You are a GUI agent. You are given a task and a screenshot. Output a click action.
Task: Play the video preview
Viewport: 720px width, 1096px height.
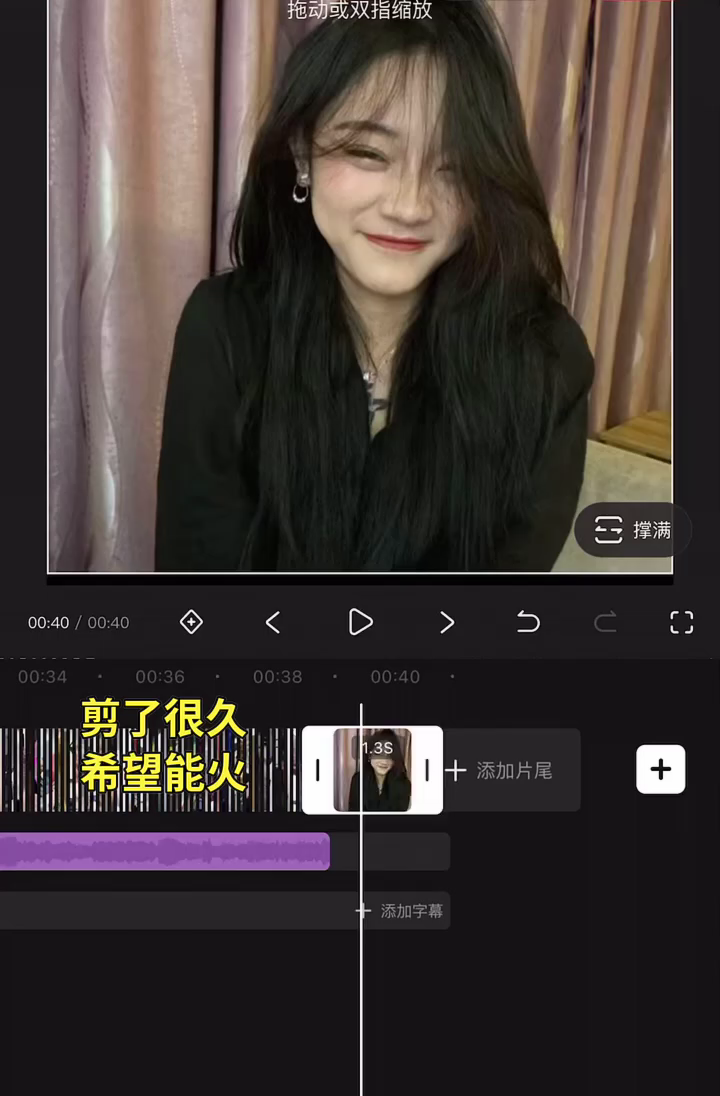click(360, 622)
